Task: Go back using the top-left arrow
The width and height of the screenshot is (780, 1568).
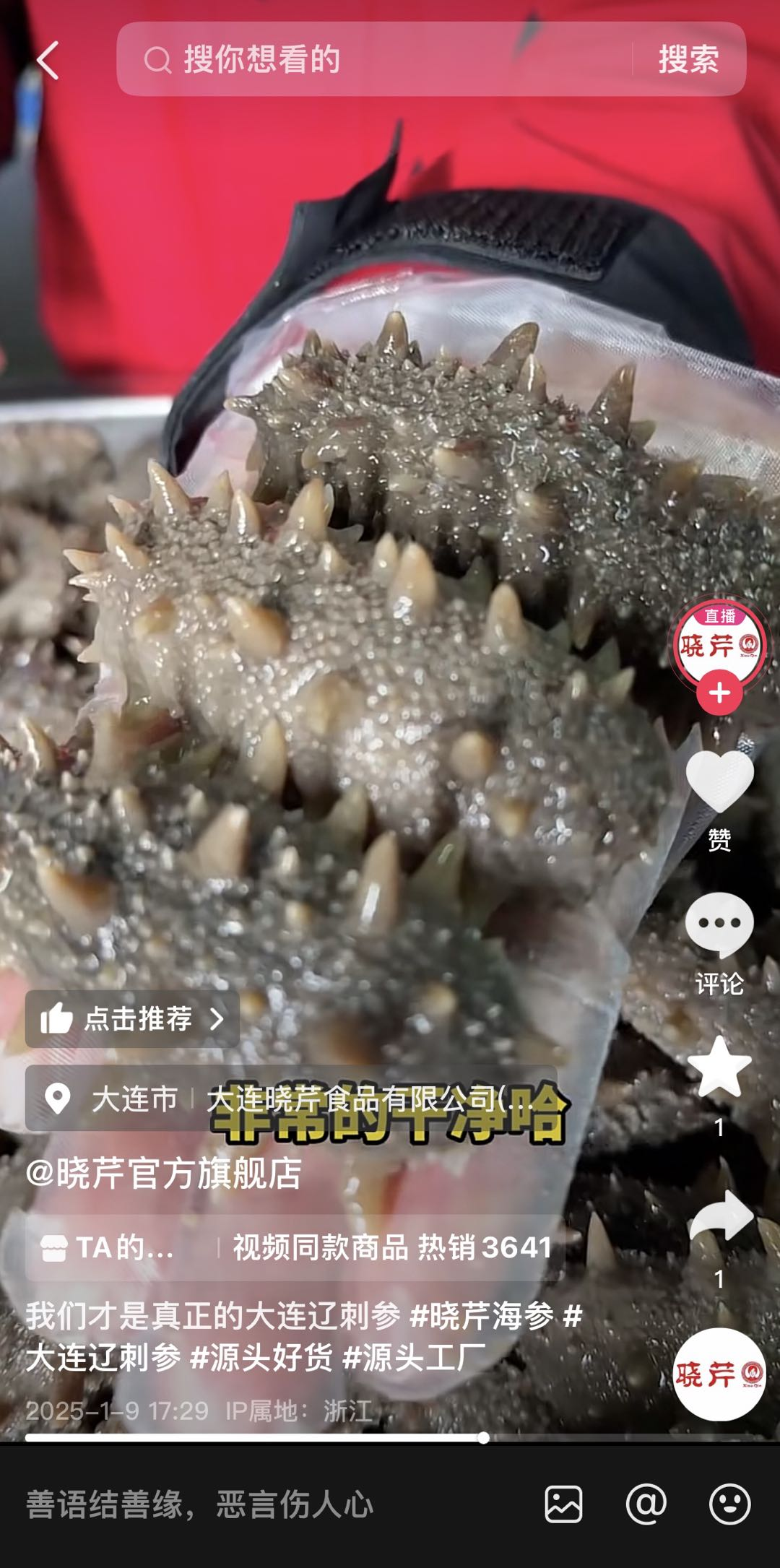Action: (48, 60)
